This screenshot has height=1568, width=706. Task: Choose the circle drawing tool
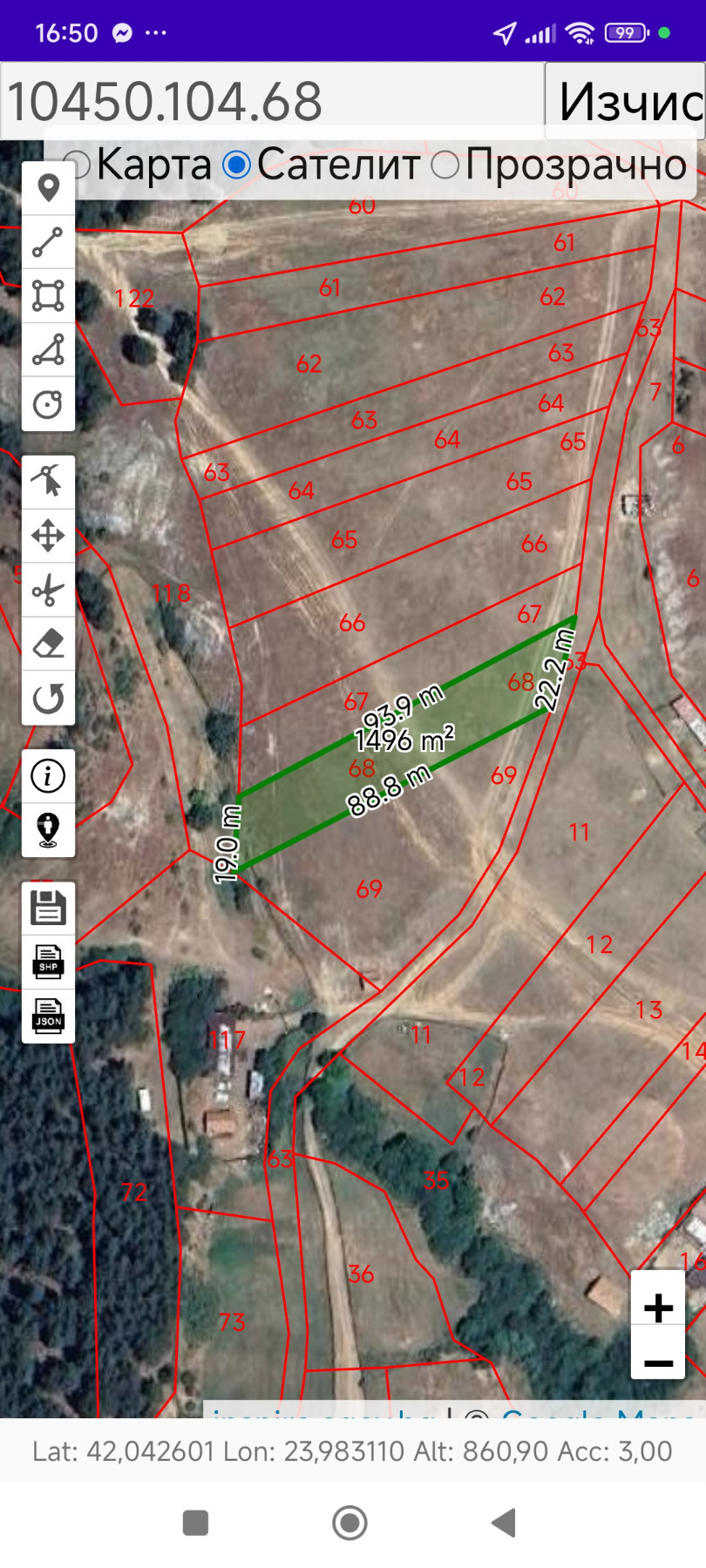pos(48,404)
